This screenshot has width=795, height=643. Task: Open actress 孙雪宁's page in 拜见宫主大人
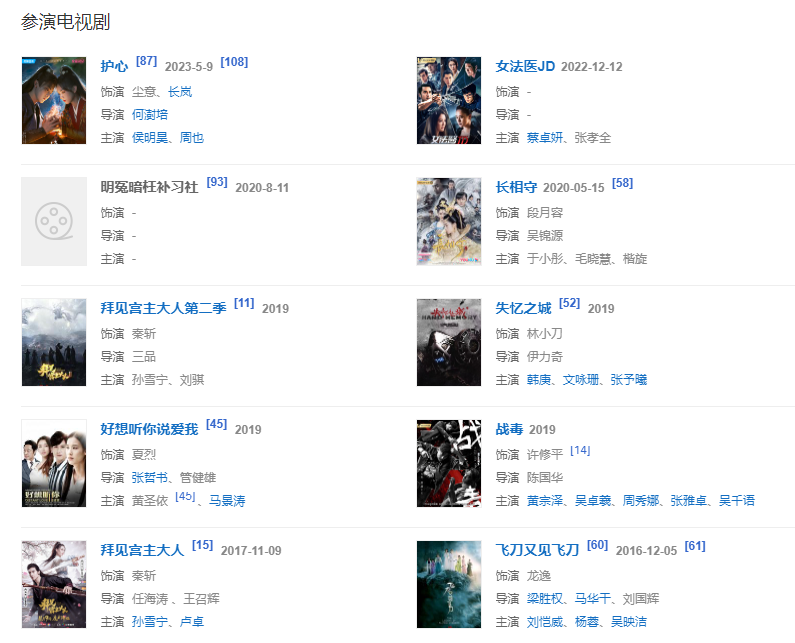(x=150, y=622)
